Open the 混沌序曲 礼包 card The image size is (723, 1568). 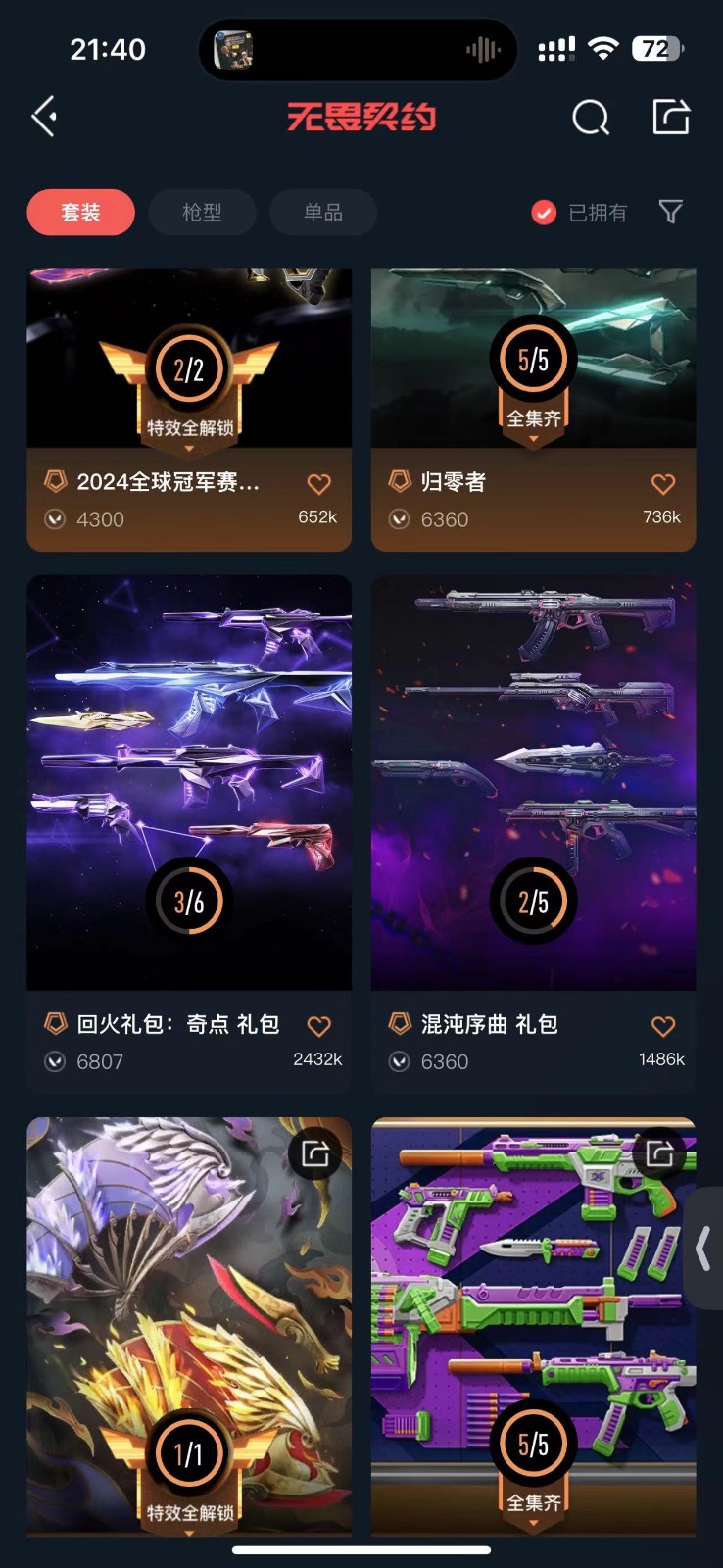pos(533,784)
